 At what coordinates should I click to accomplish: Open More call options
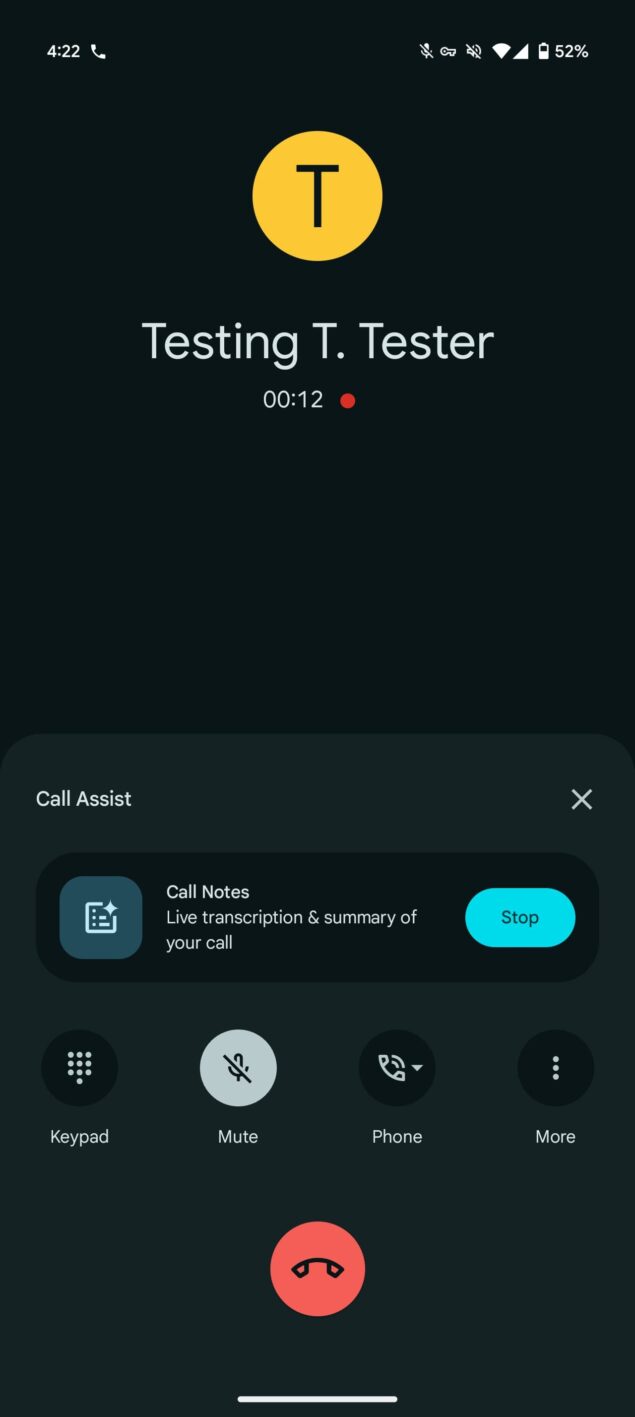coord(555,1068)
